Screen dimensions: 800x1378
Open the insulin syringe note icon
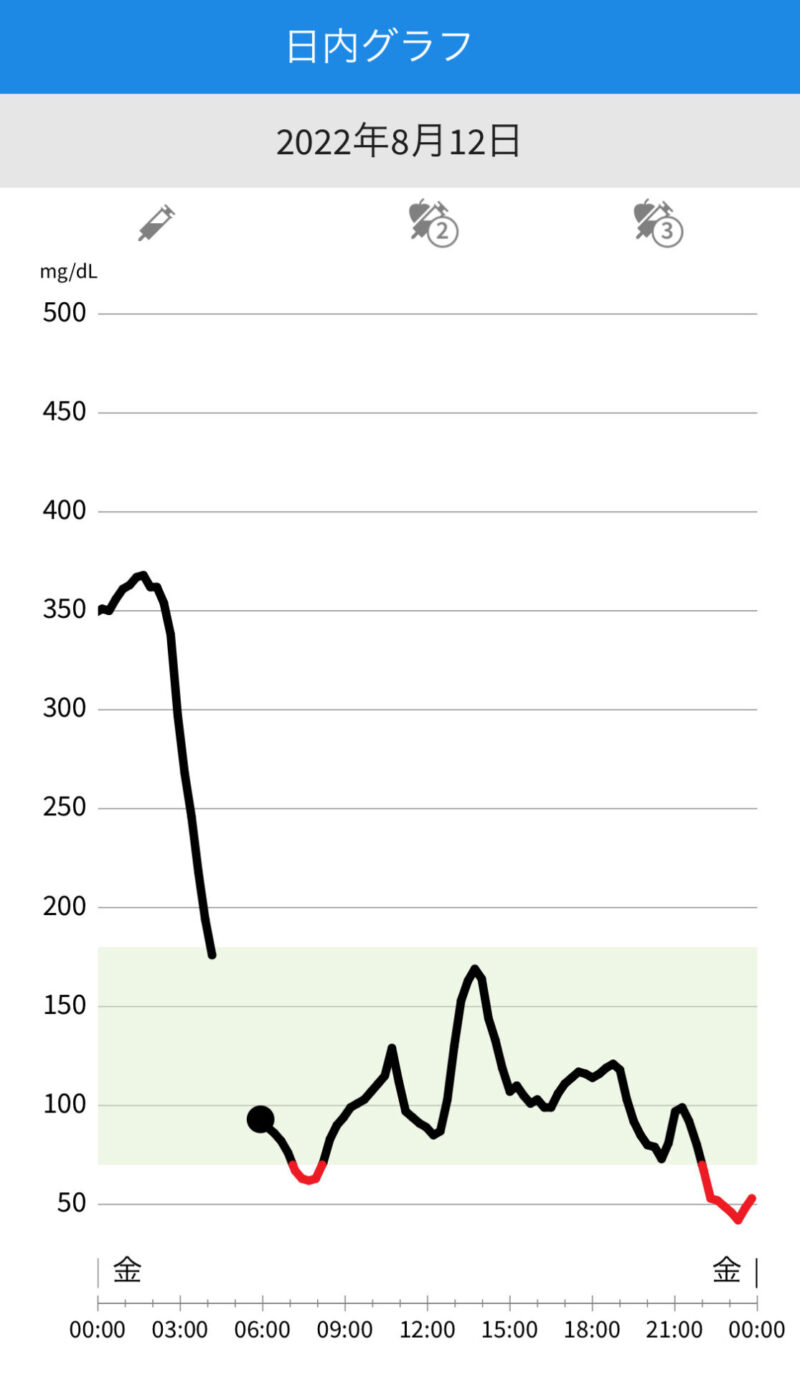click(x=157, y=222)
